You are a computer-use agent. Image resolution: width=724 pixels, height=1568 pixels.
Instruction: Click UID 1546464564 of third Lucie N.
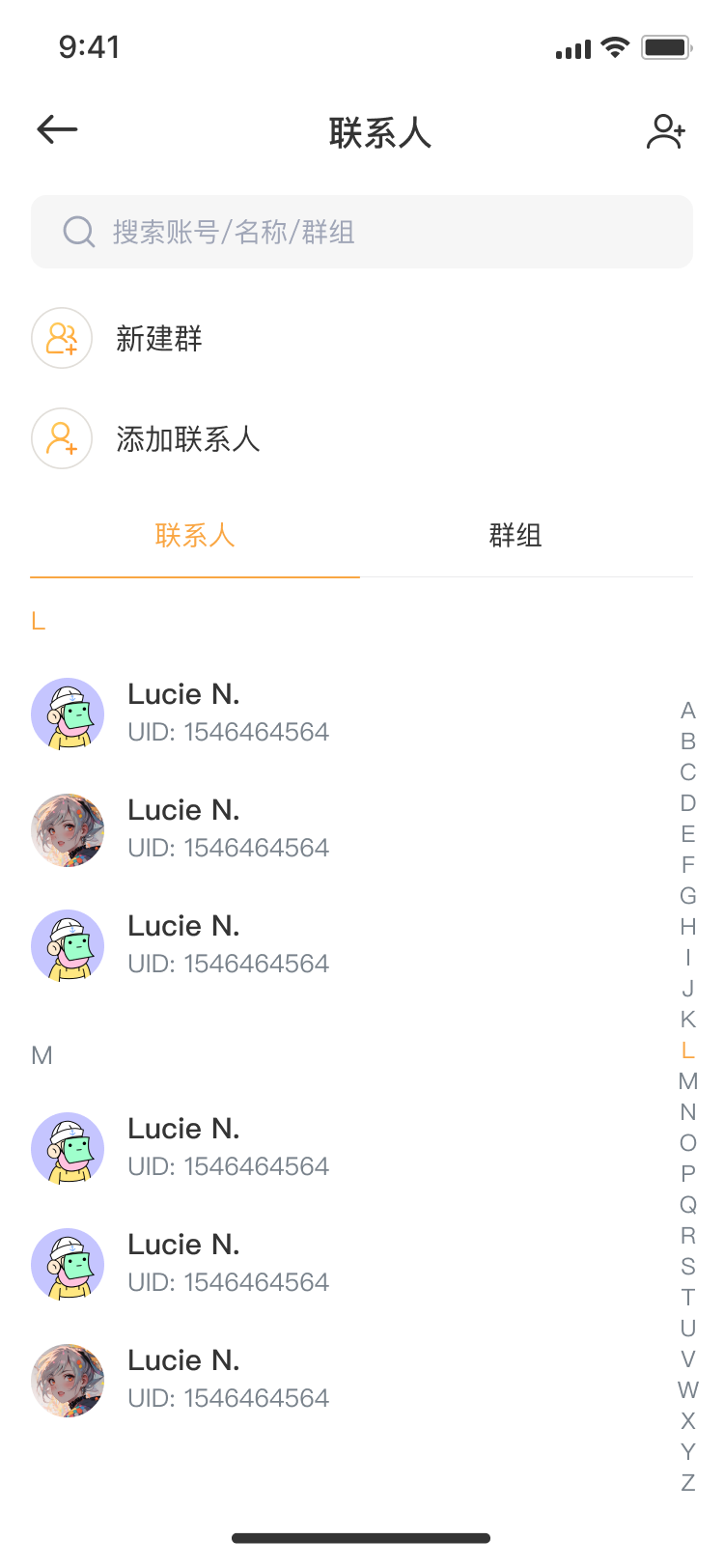click(x=229, y=963)
